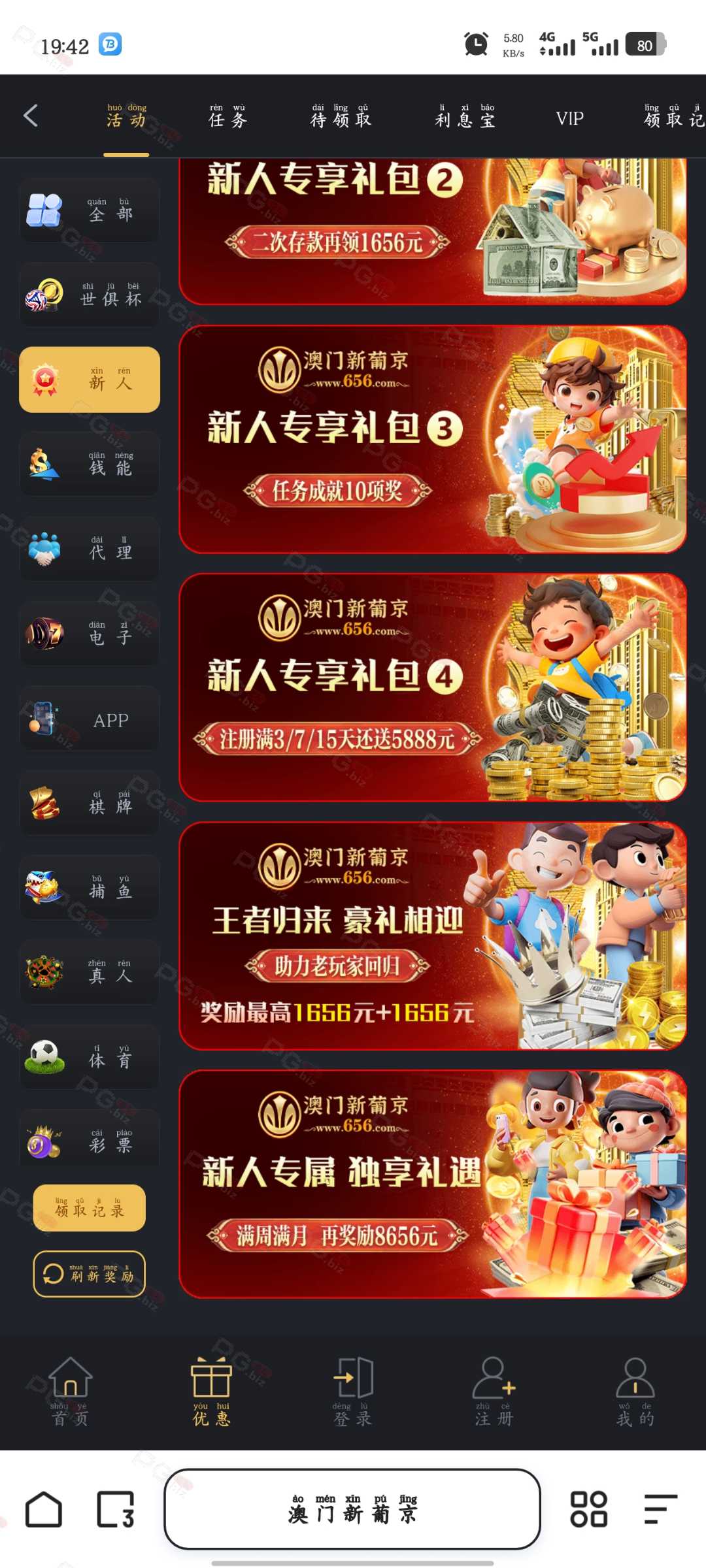Switch to the 利息宝 tab

point(465,116)
